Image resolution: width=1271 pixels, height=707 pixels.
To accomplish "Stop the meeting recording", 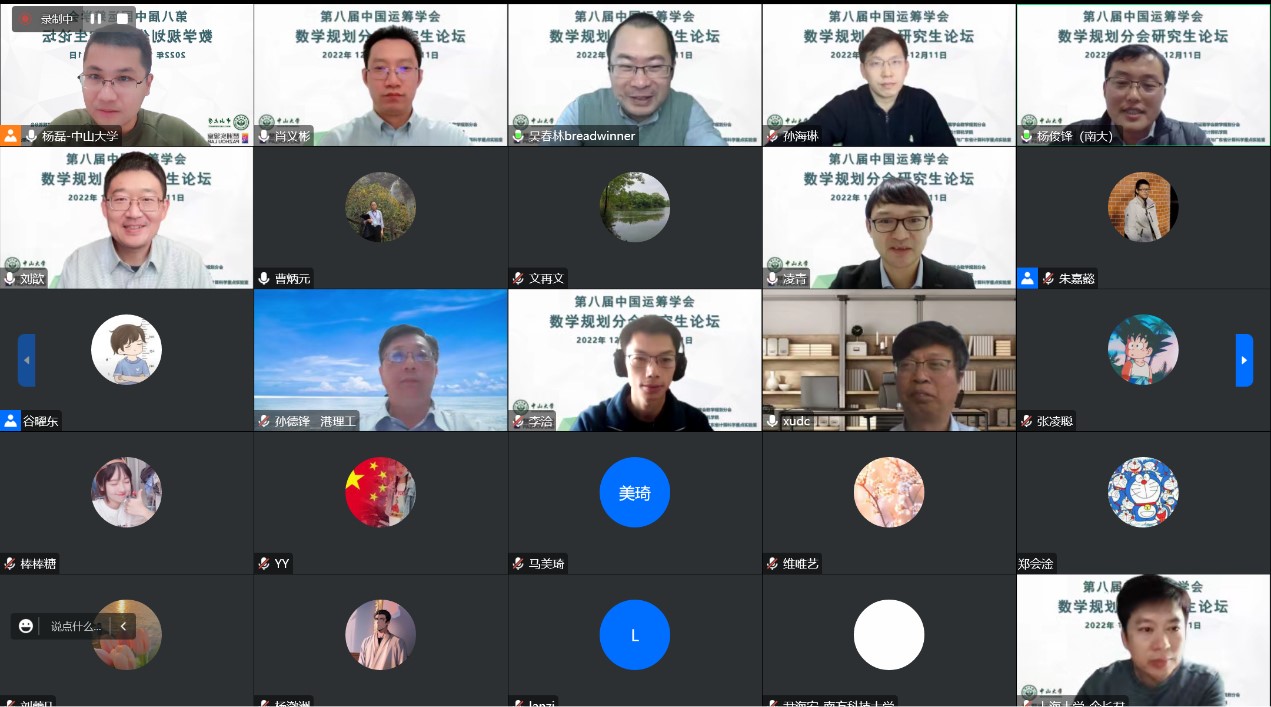I will [x=122, y=18].
